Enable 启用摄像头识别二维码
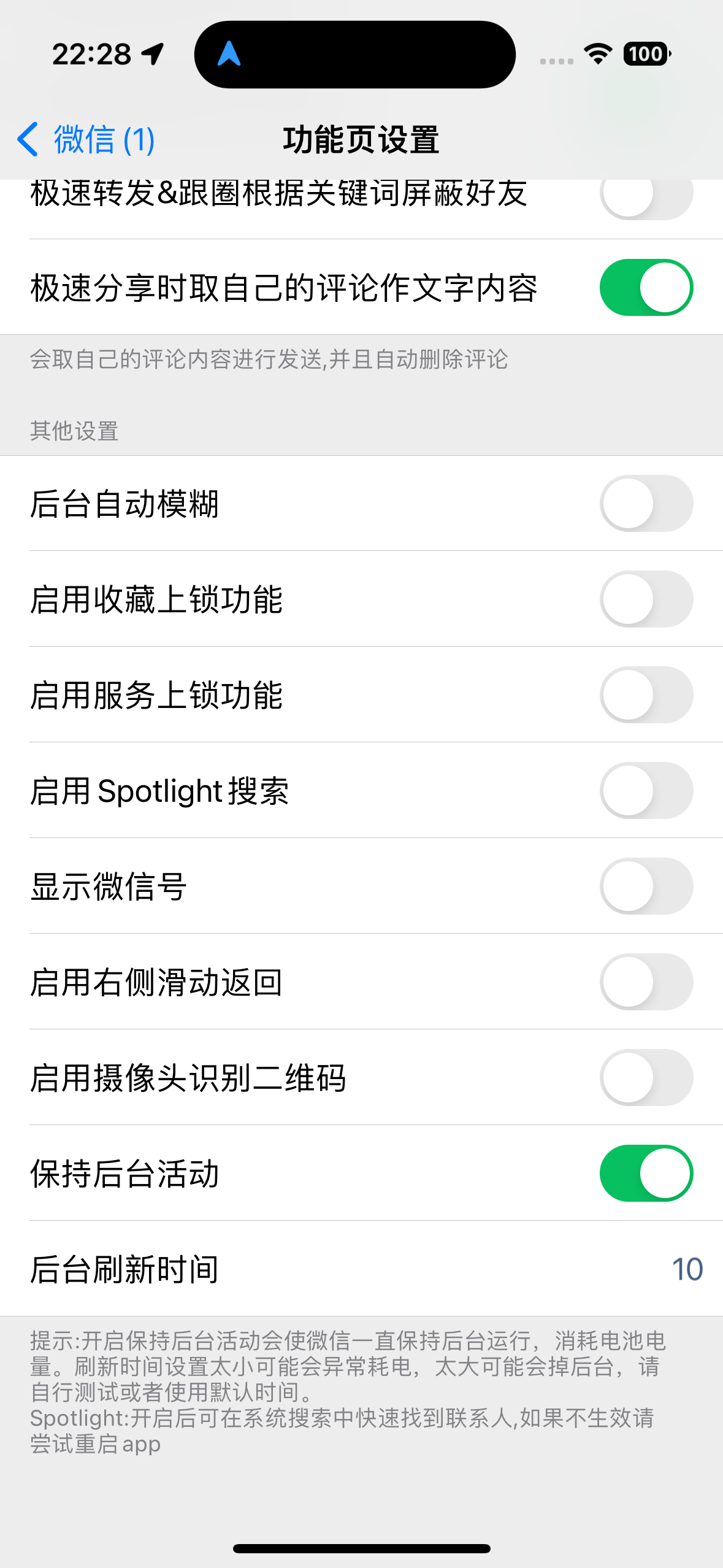Image resolution: width=723 pixels, height=1568 pixels. click(646, 1078)
